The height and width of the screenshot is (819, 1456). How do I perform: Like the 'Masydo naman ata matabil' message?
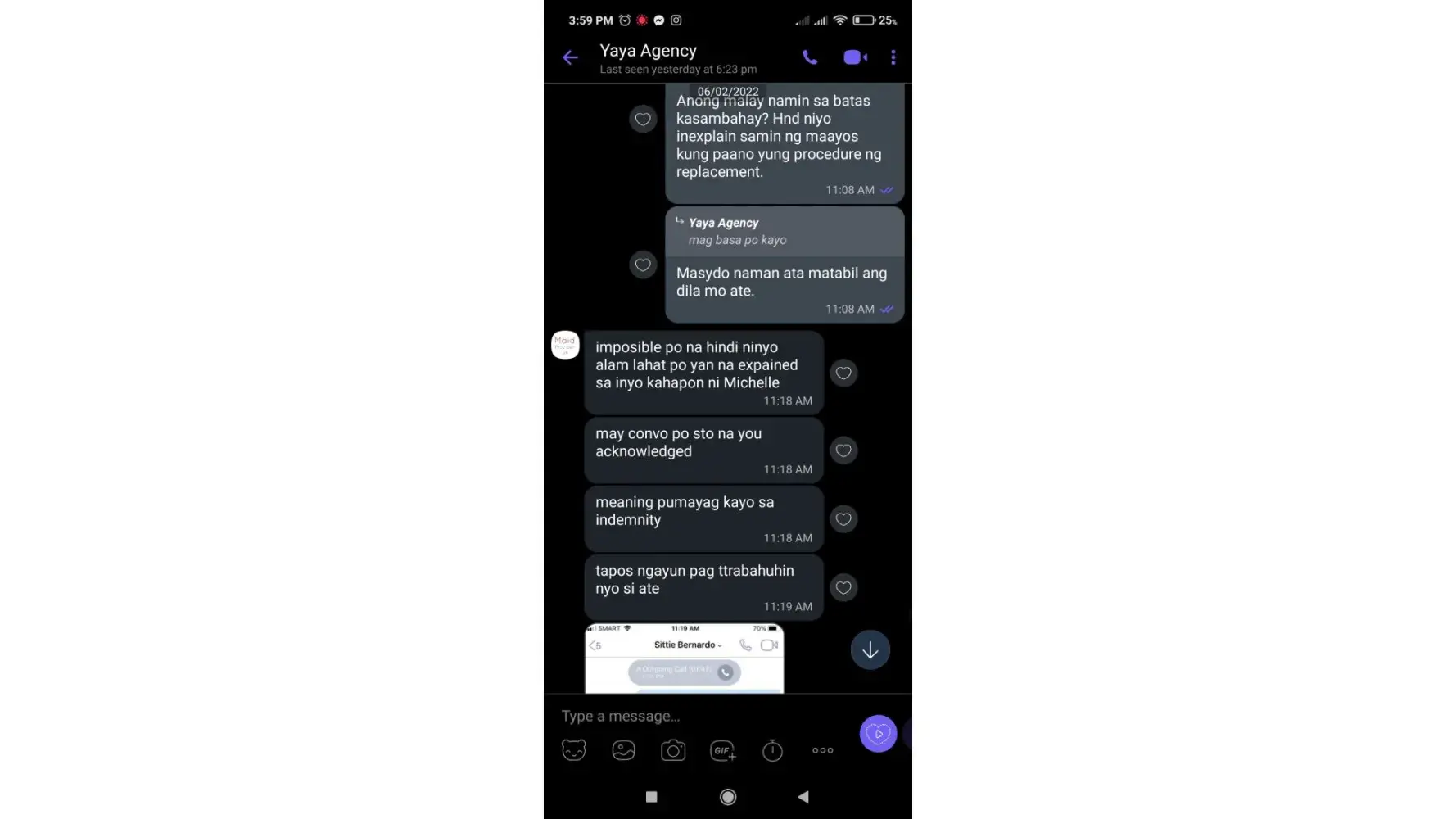(643, 265)
